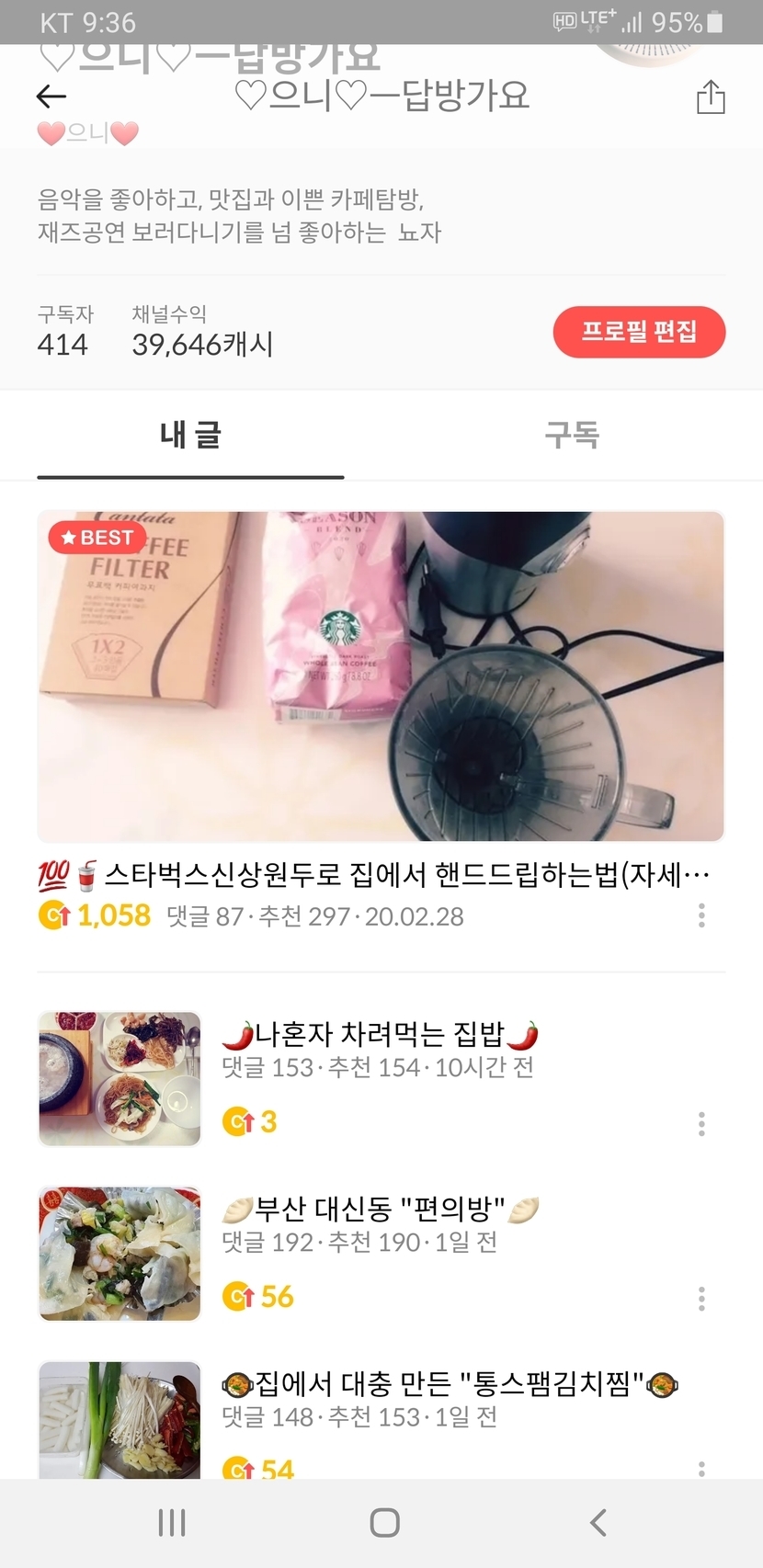Viewport: 763px width, 1568px height.
Task: Open more options for the 집밥 post
Action: point(701,1123)
